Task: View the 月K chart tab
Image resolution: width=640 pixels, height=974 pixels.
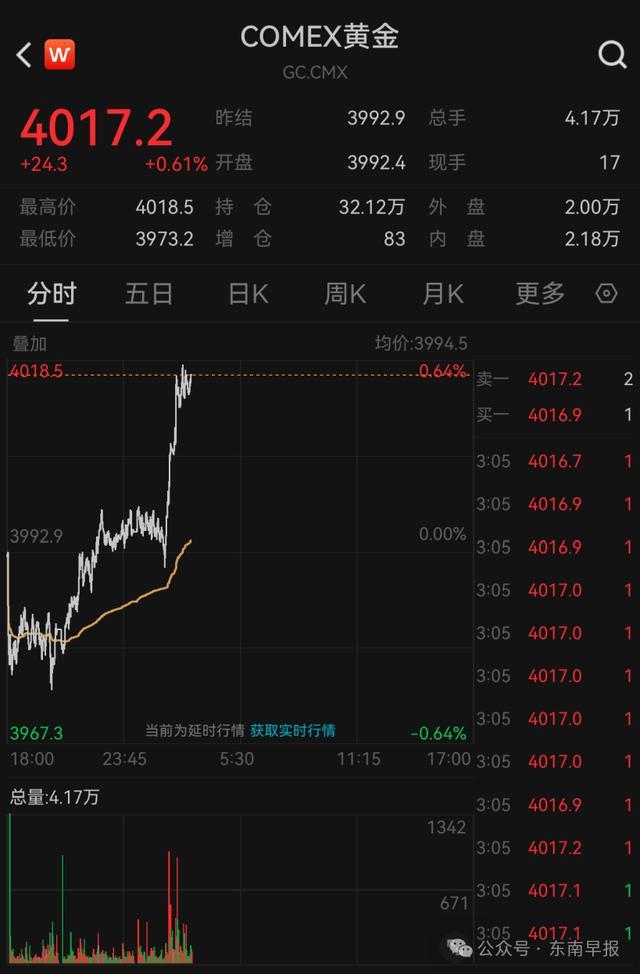Action: tap(442, 294)
